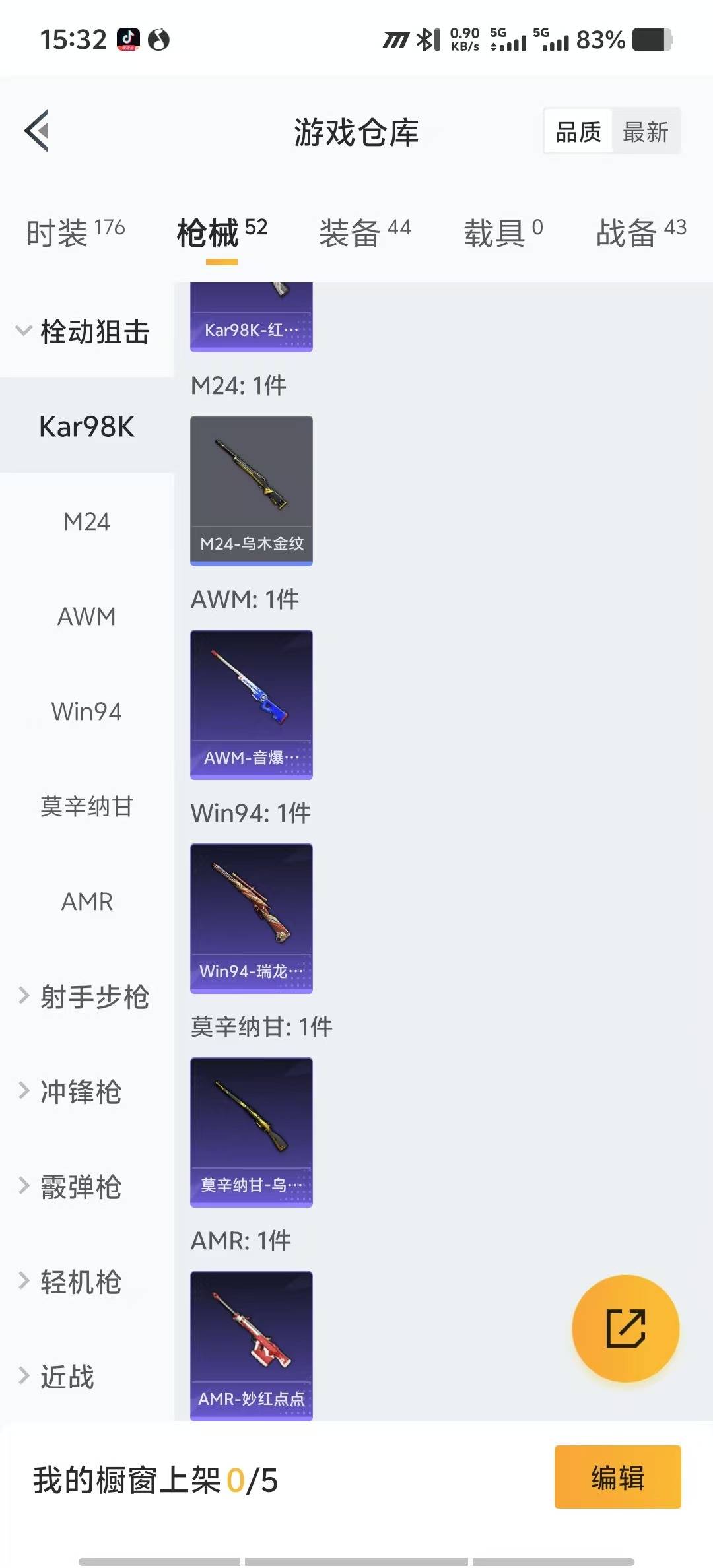The image size is (713, 1568).
Task: Tap the orange share floating button
Action: click(x=625, y=1328)
